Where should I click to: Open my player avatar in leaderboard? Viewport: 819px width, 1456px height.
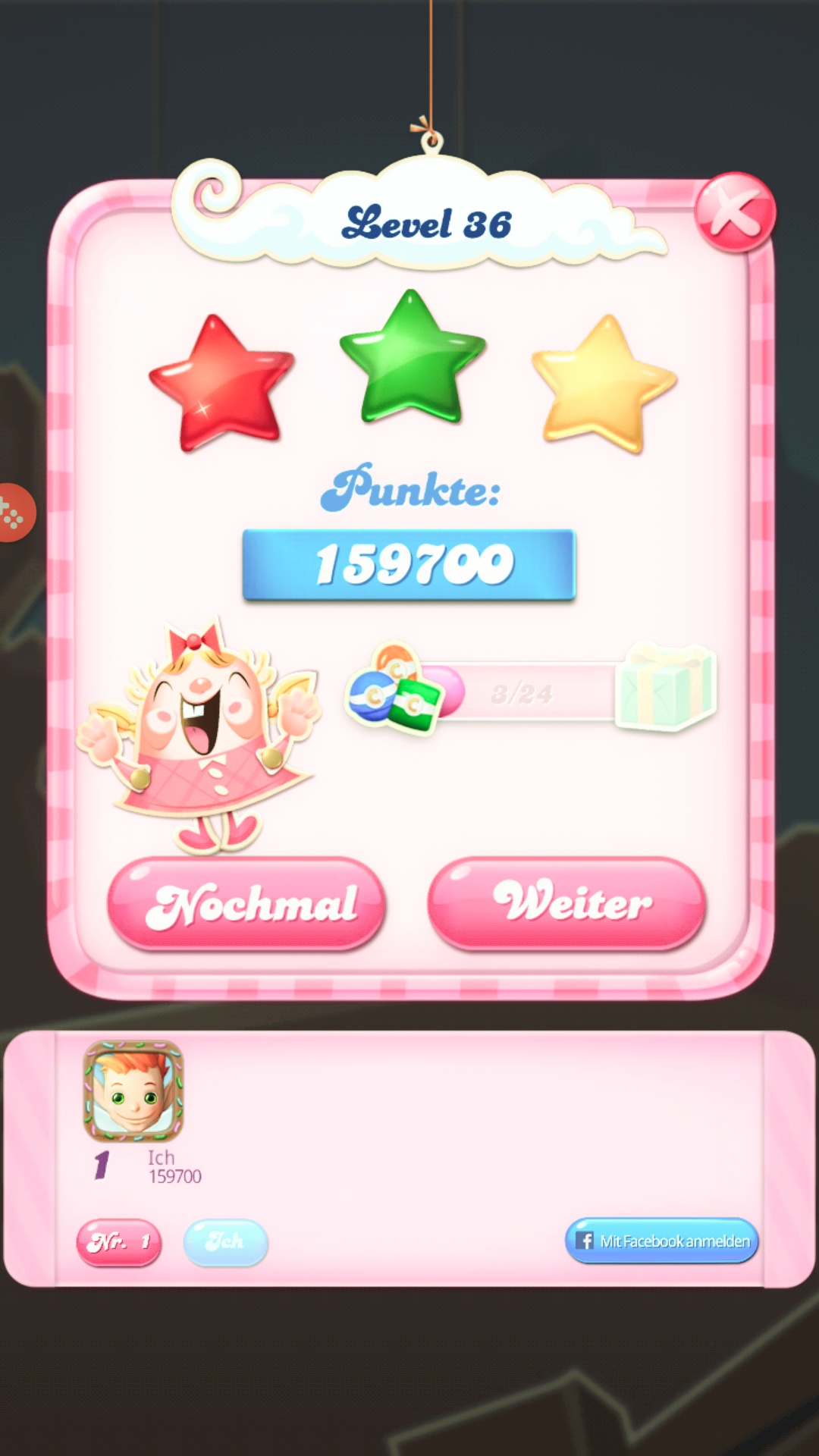pyautogui.click(x=133, y=1091)
